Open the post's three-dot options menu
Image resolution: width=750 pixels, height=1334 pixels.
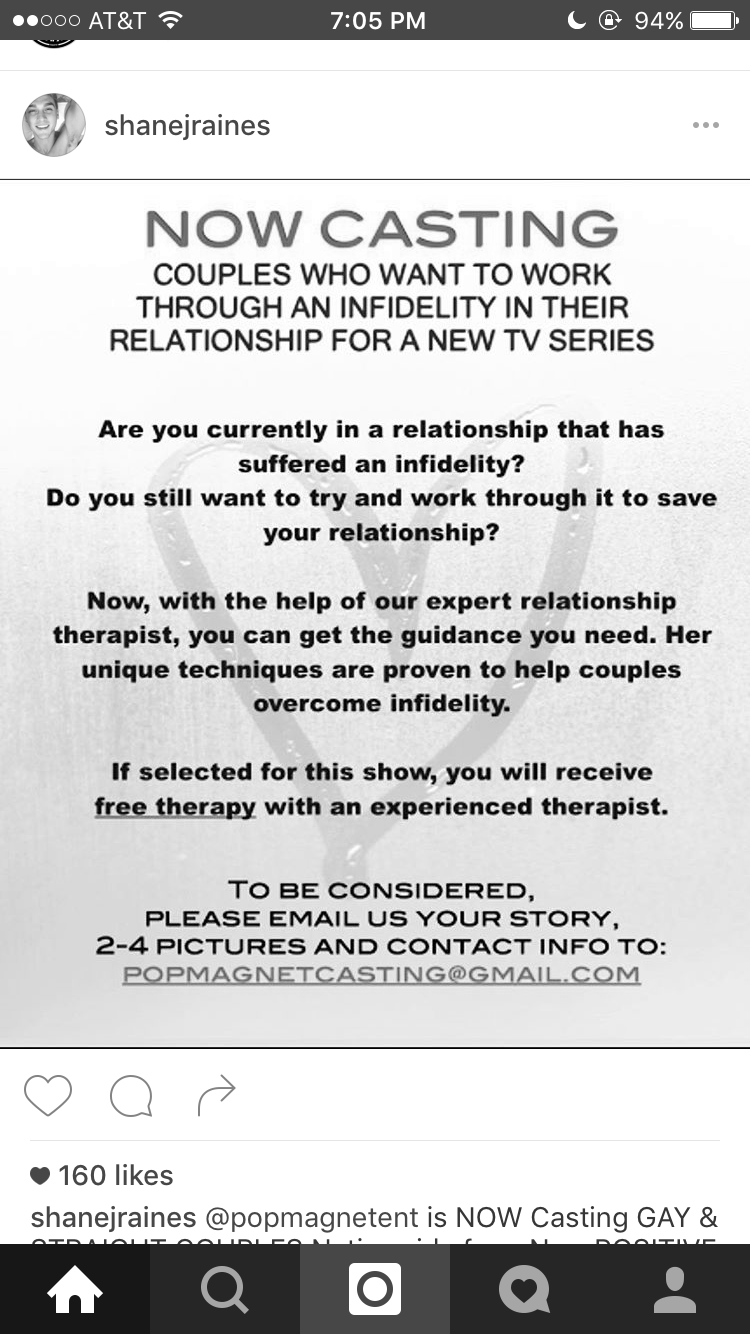coord(705,125)
